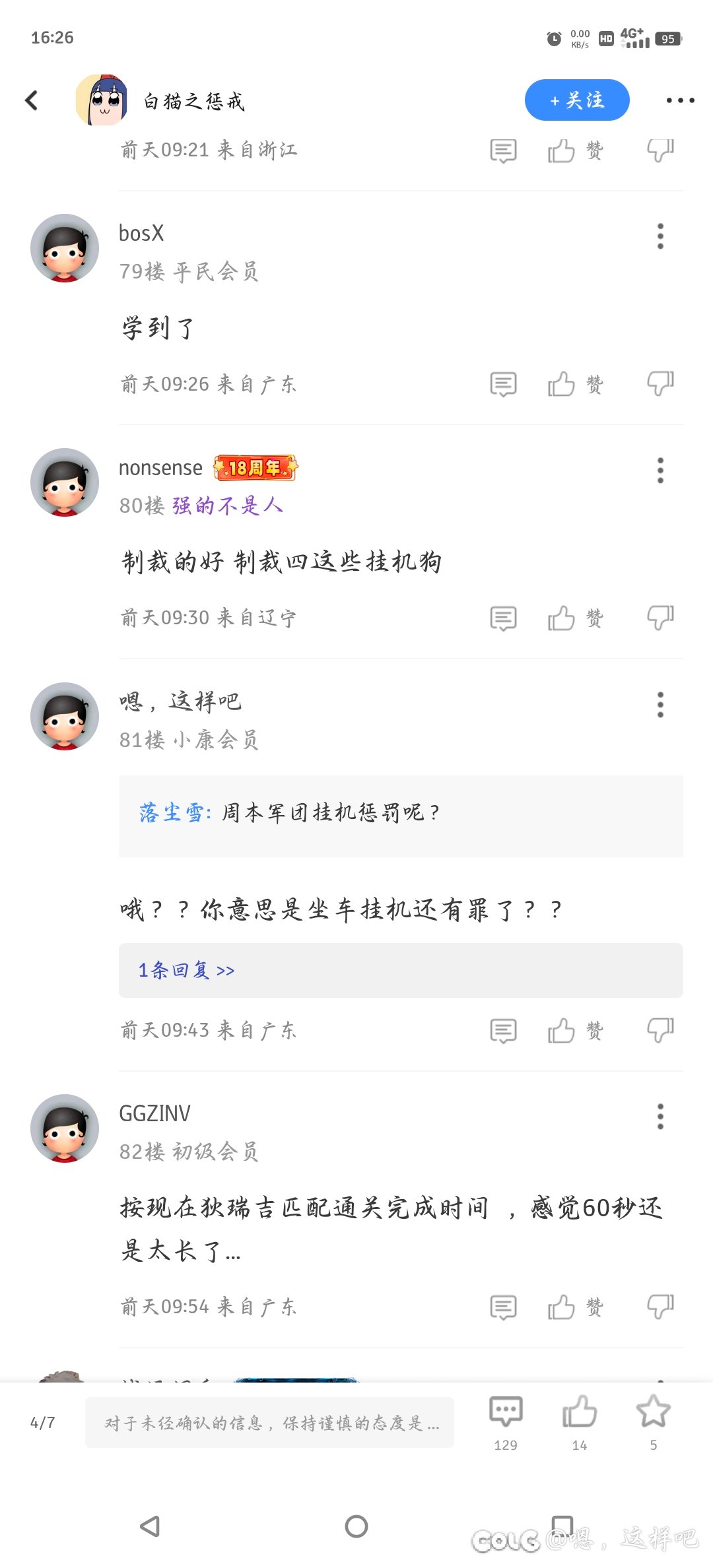
Task: Reply to GGZINV's comment on floor 82
Action: pyautogui.click(x=503, y=1307)
